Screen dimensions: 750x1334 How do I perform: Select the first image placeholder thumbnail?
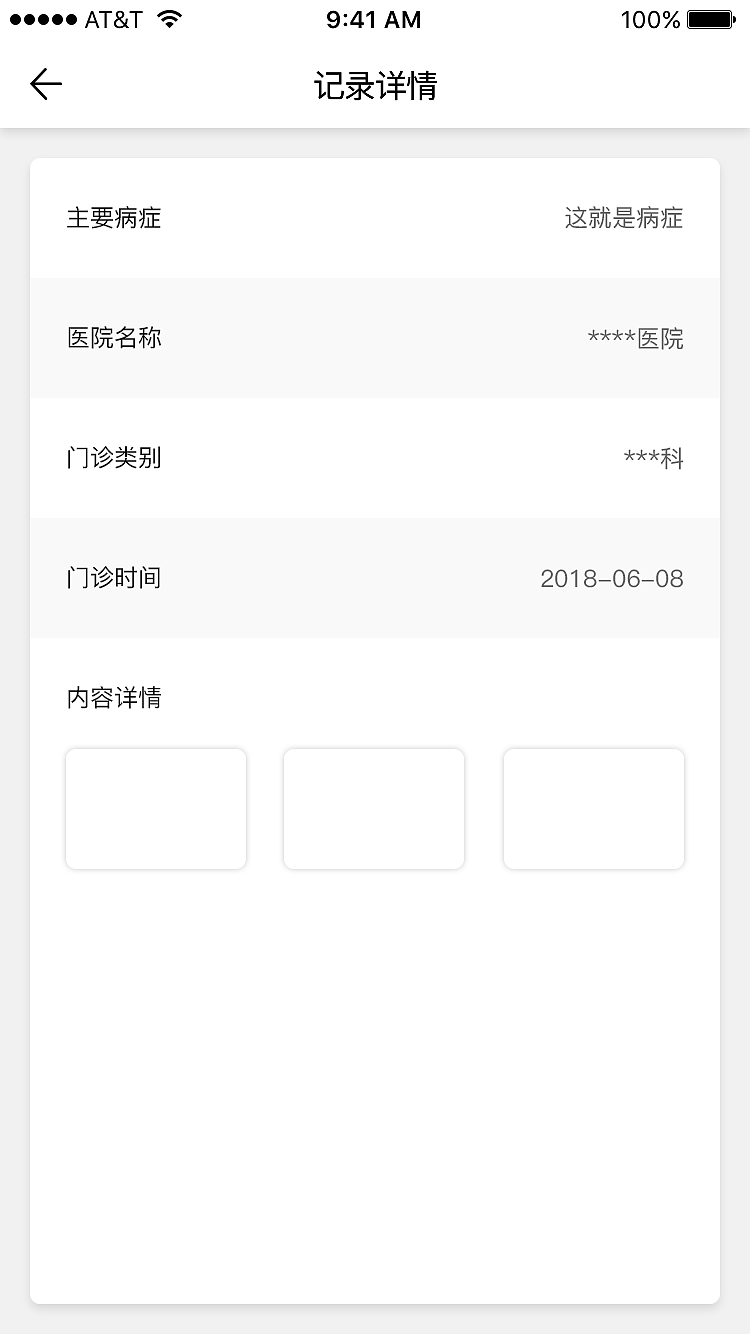(x=156, y=808)
